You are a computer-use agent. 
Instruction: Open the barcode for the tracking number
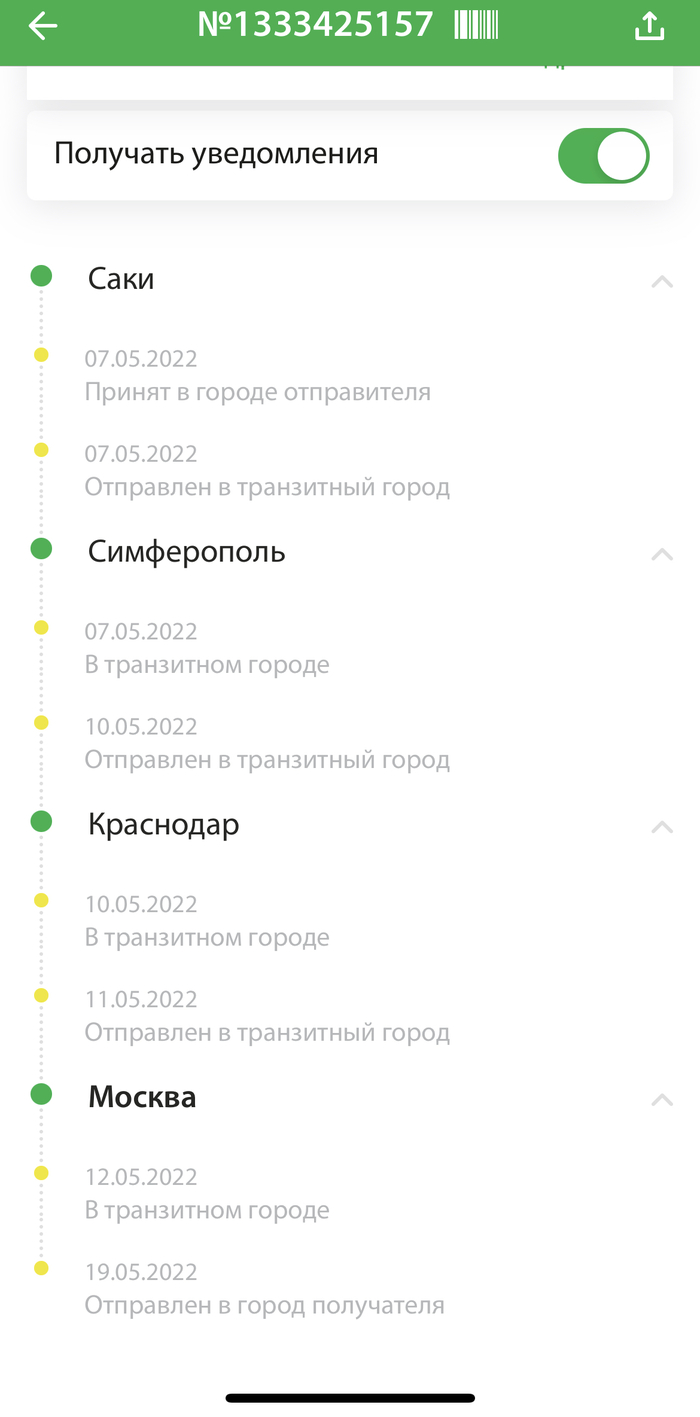(476, 25)
